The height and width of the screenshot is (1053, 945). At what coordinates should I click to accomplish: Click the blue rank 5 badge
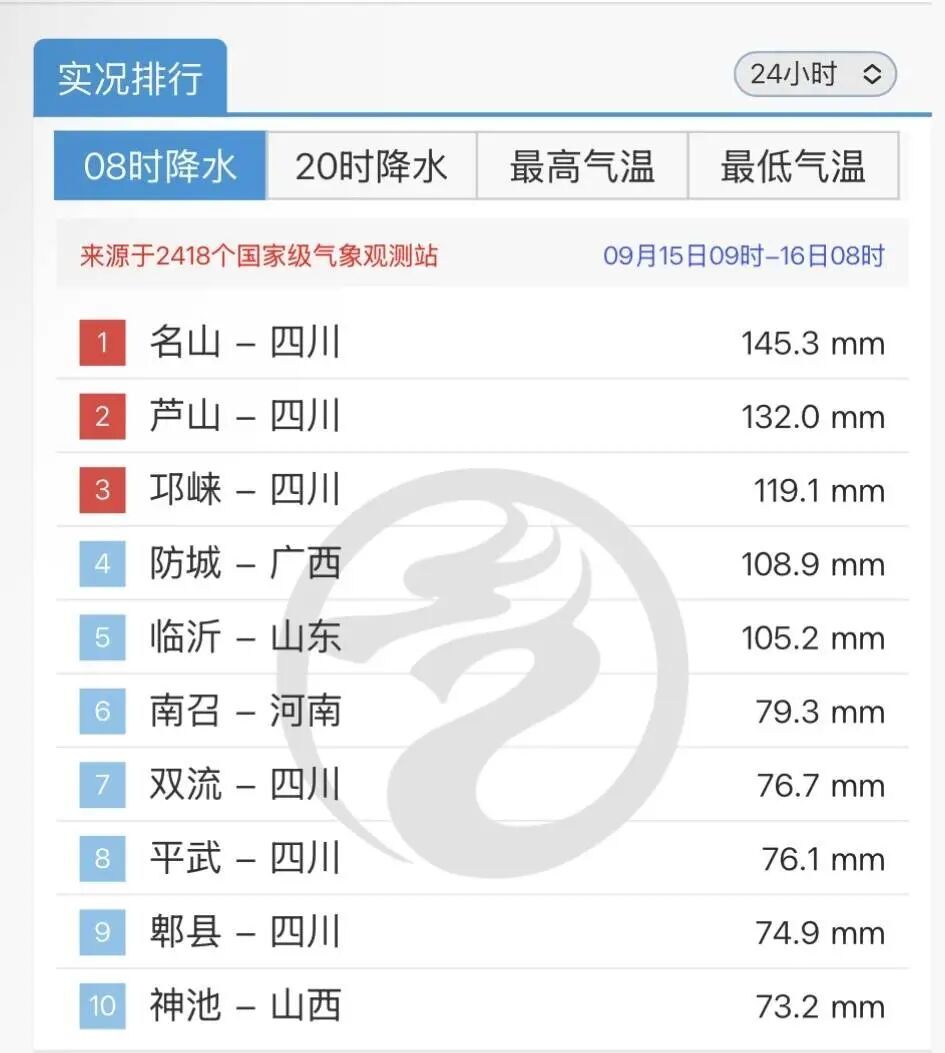[x=100, y=637]
